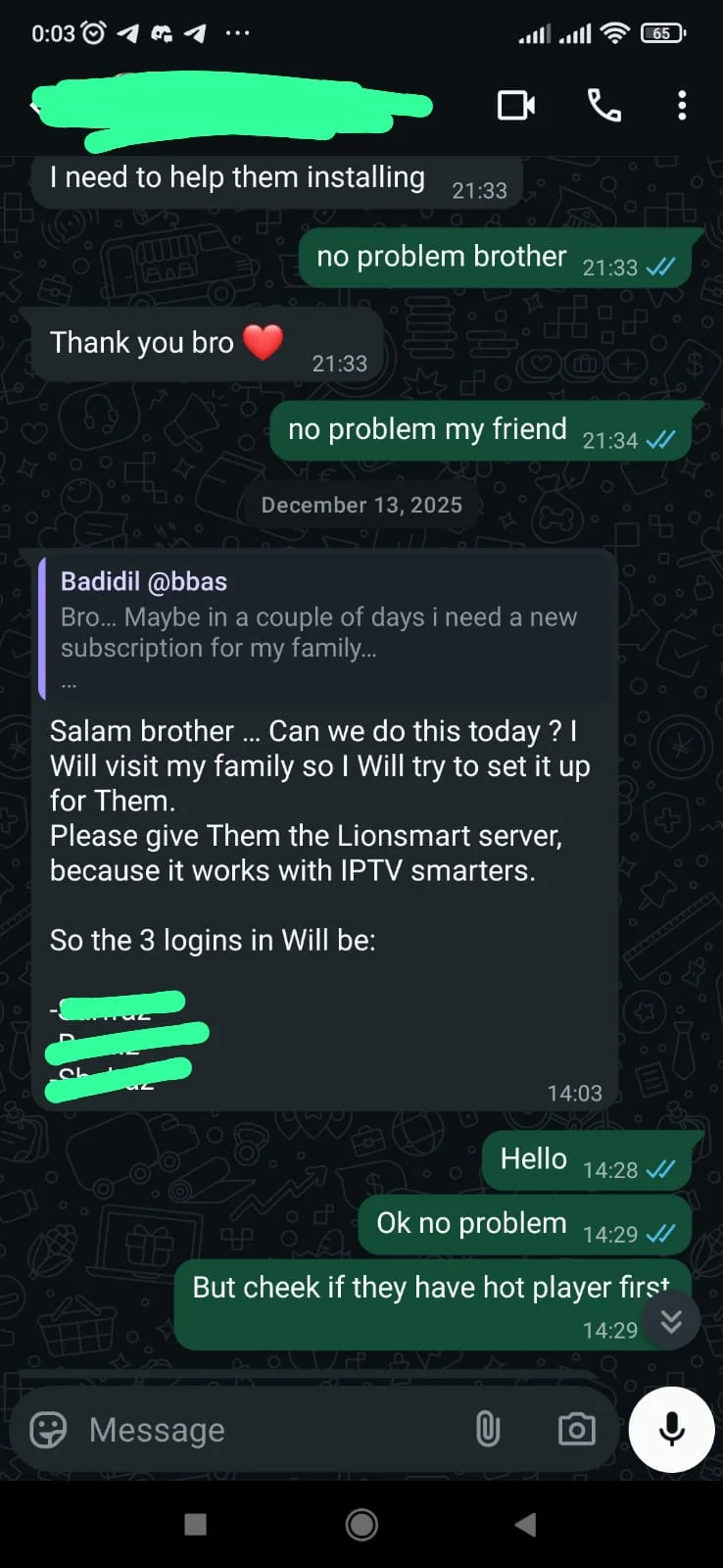Open the chat overflow menu
Screen dimensions: 723x1568
682,105
